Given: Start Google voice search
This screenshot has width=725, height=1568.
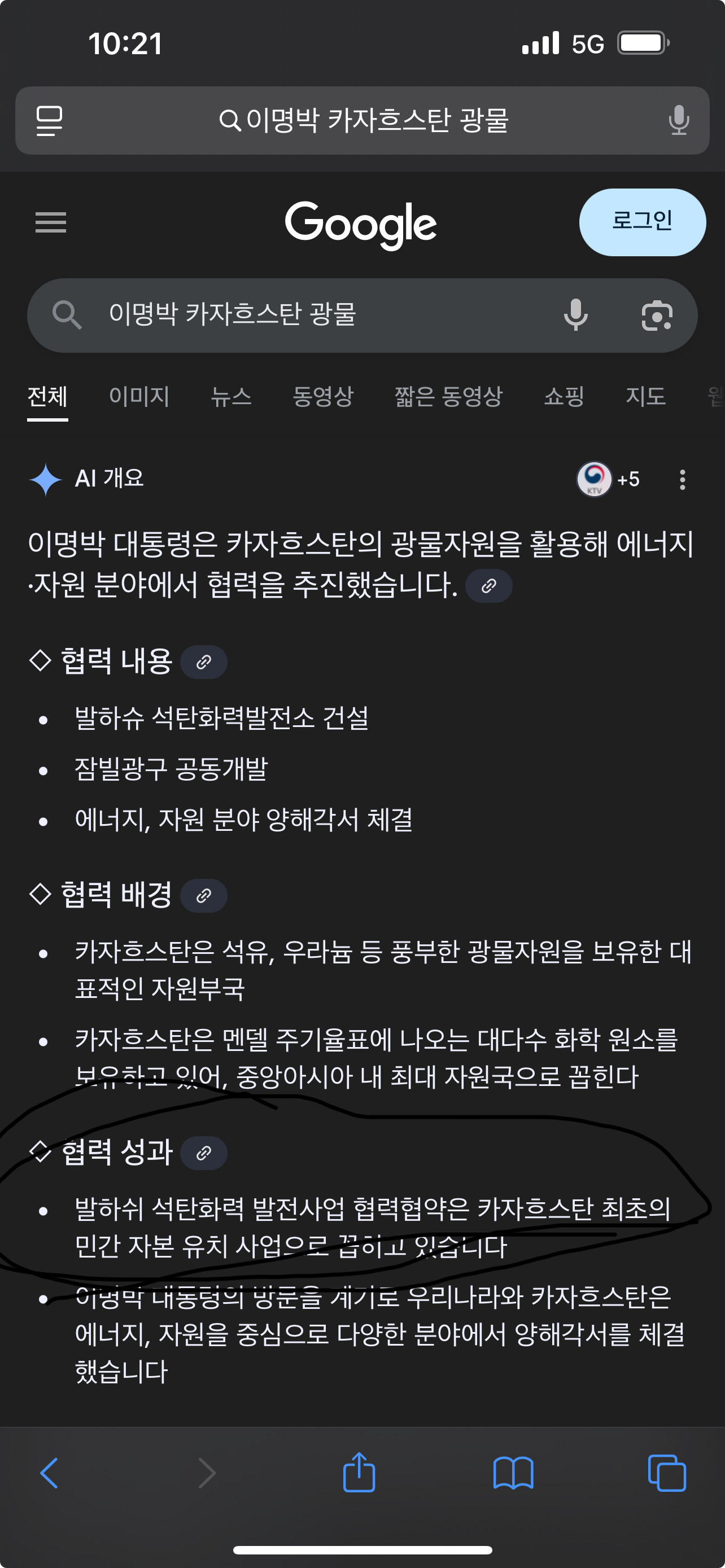Looking at the screenshot, I should point(575,315).
